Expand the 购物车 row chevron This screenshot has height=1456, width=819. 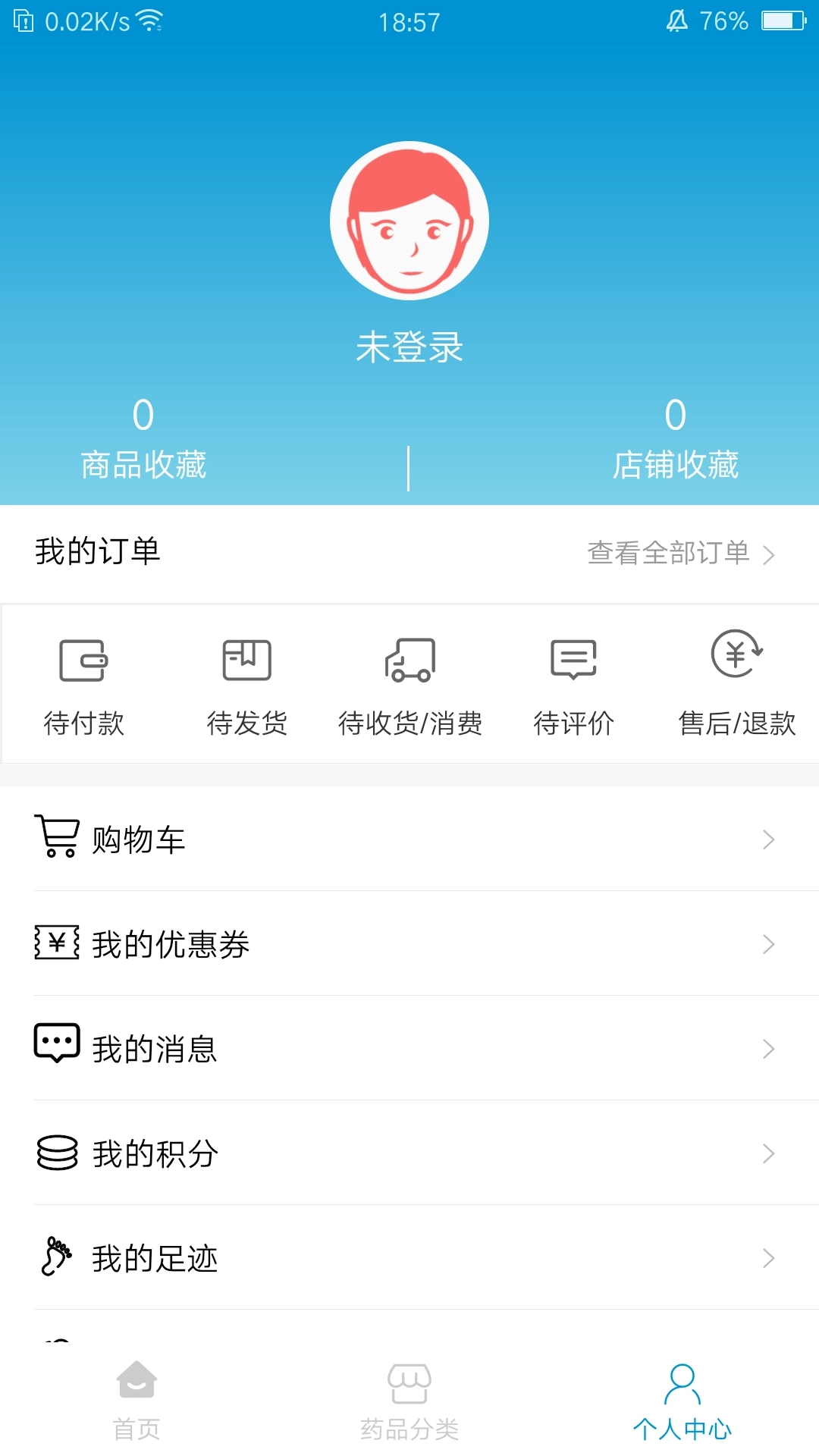tap(769, 838)
